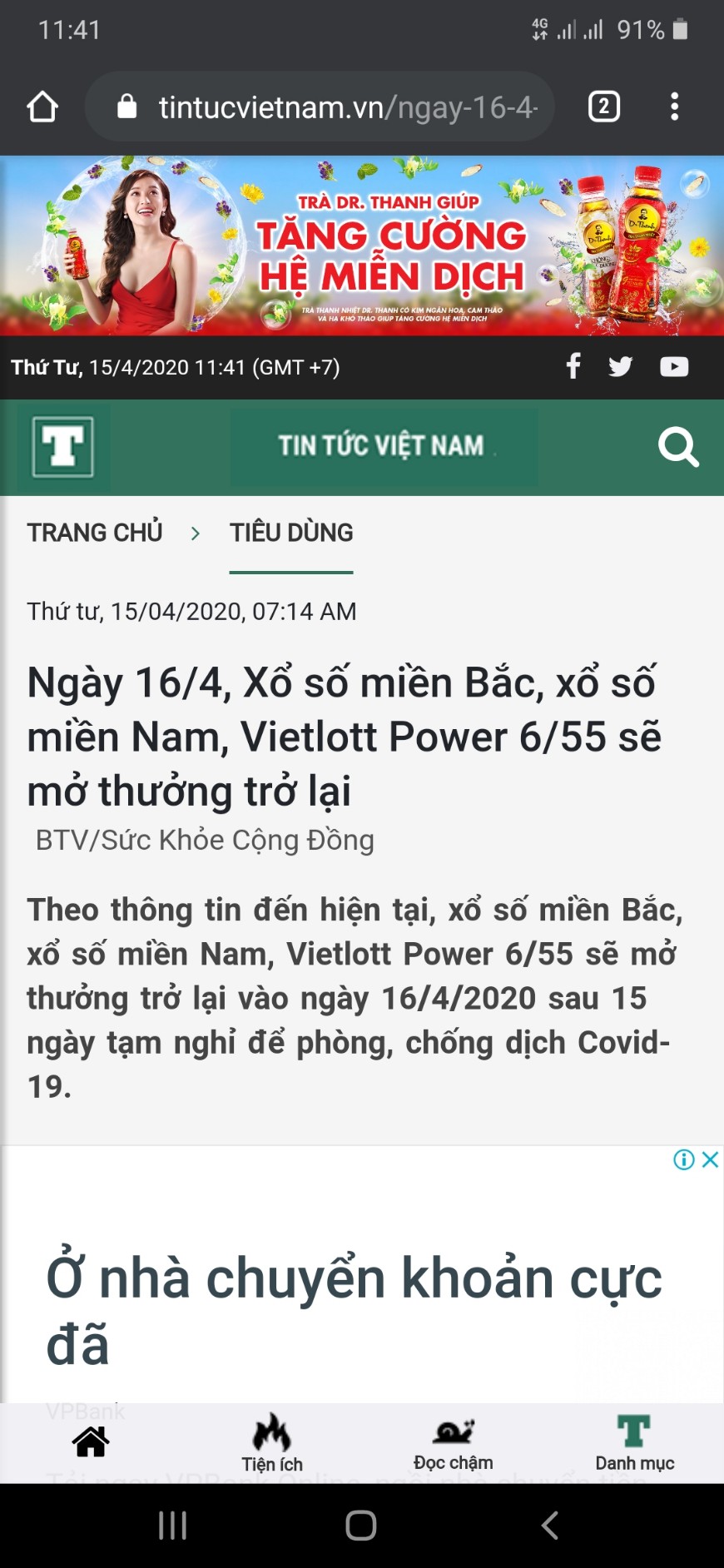The width and height of the screenshot is (724, 1568).
Task: Open the VPBank chuyển khoản ad
Action: point(354,1307)
